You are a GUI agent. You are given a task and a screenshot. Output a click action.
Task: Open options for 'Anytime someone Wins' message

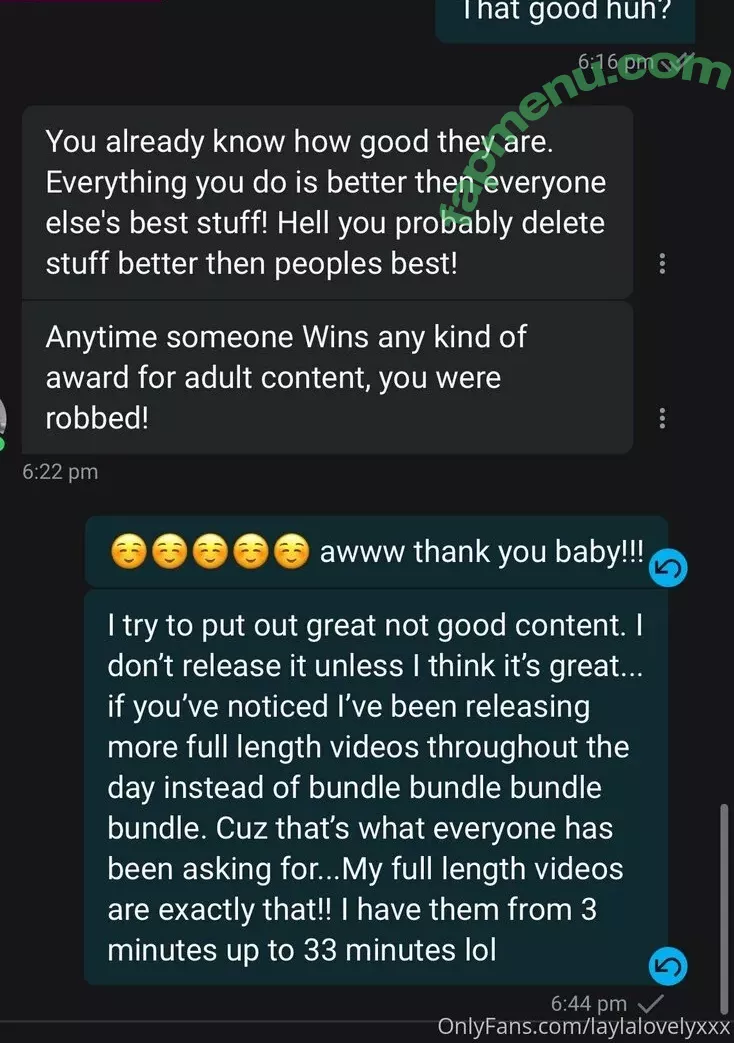661,419
